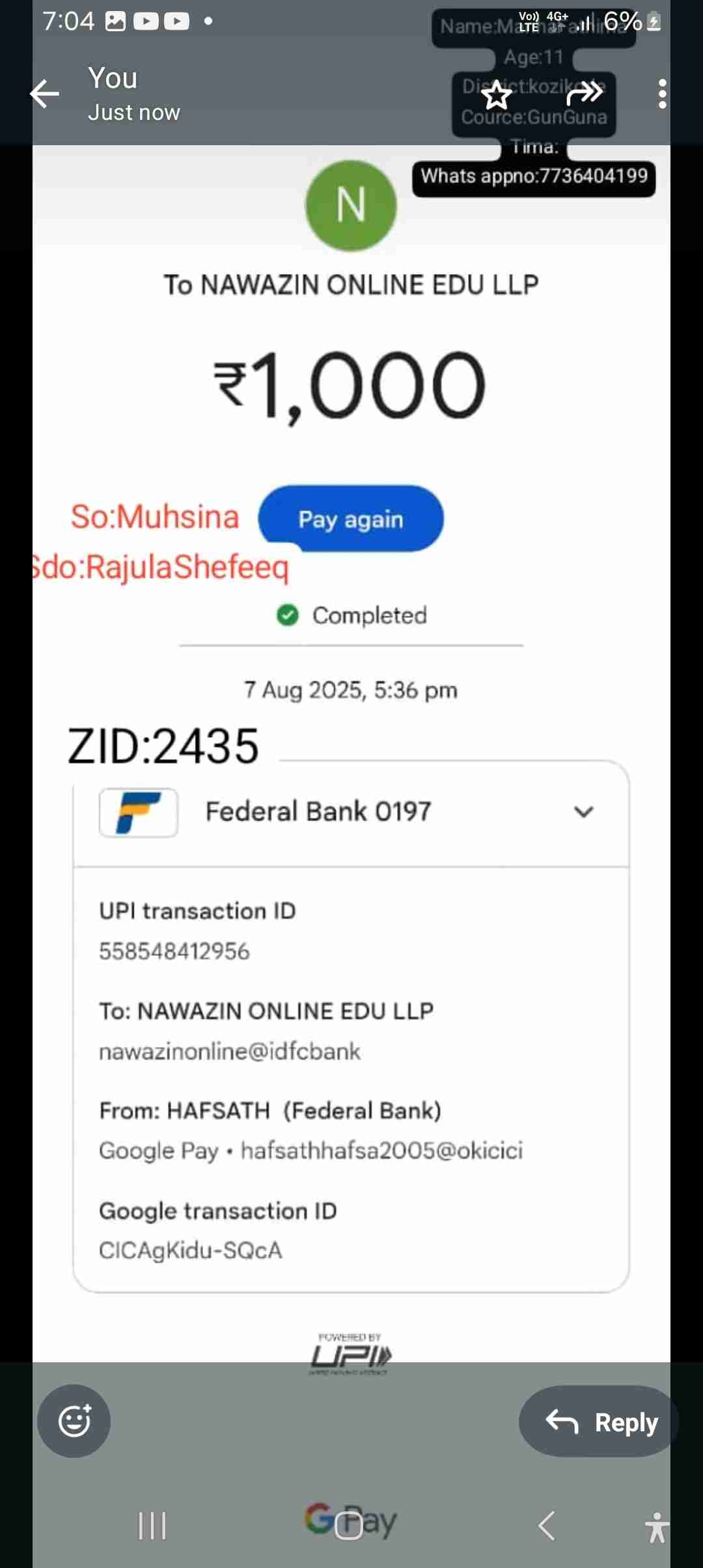Tap the system back button
The image size is (703, 1568).
(547, 1526)
